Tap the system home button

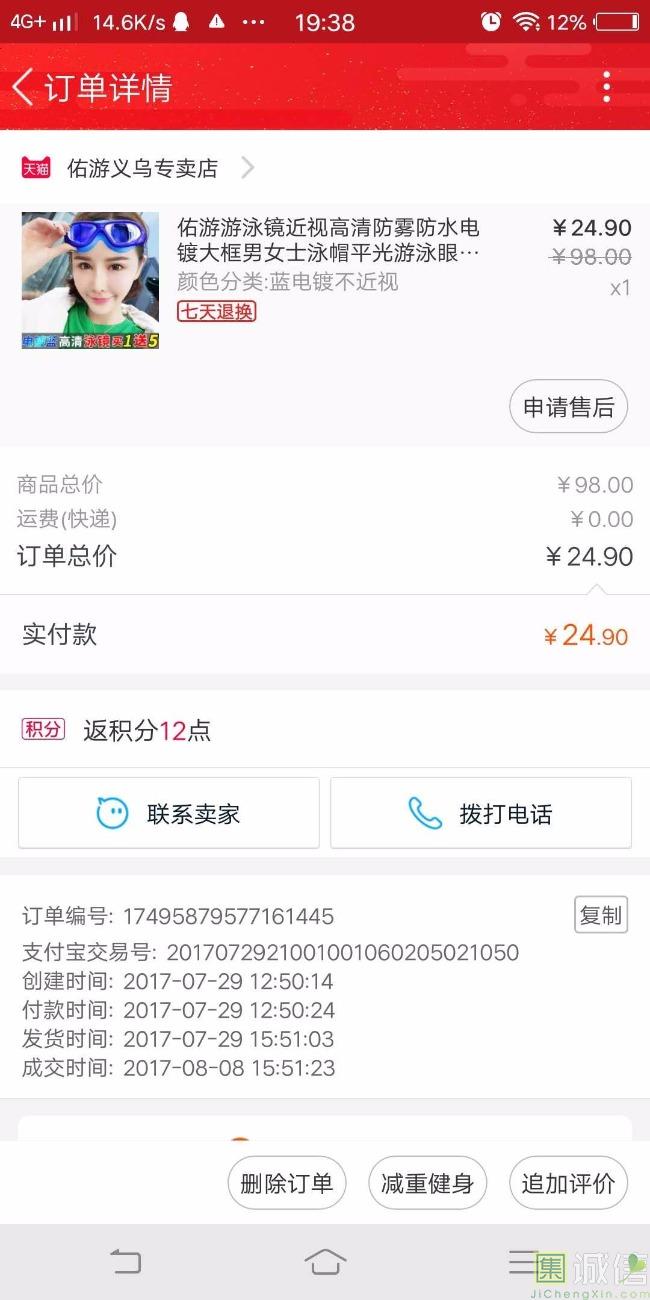[325, 1262]
